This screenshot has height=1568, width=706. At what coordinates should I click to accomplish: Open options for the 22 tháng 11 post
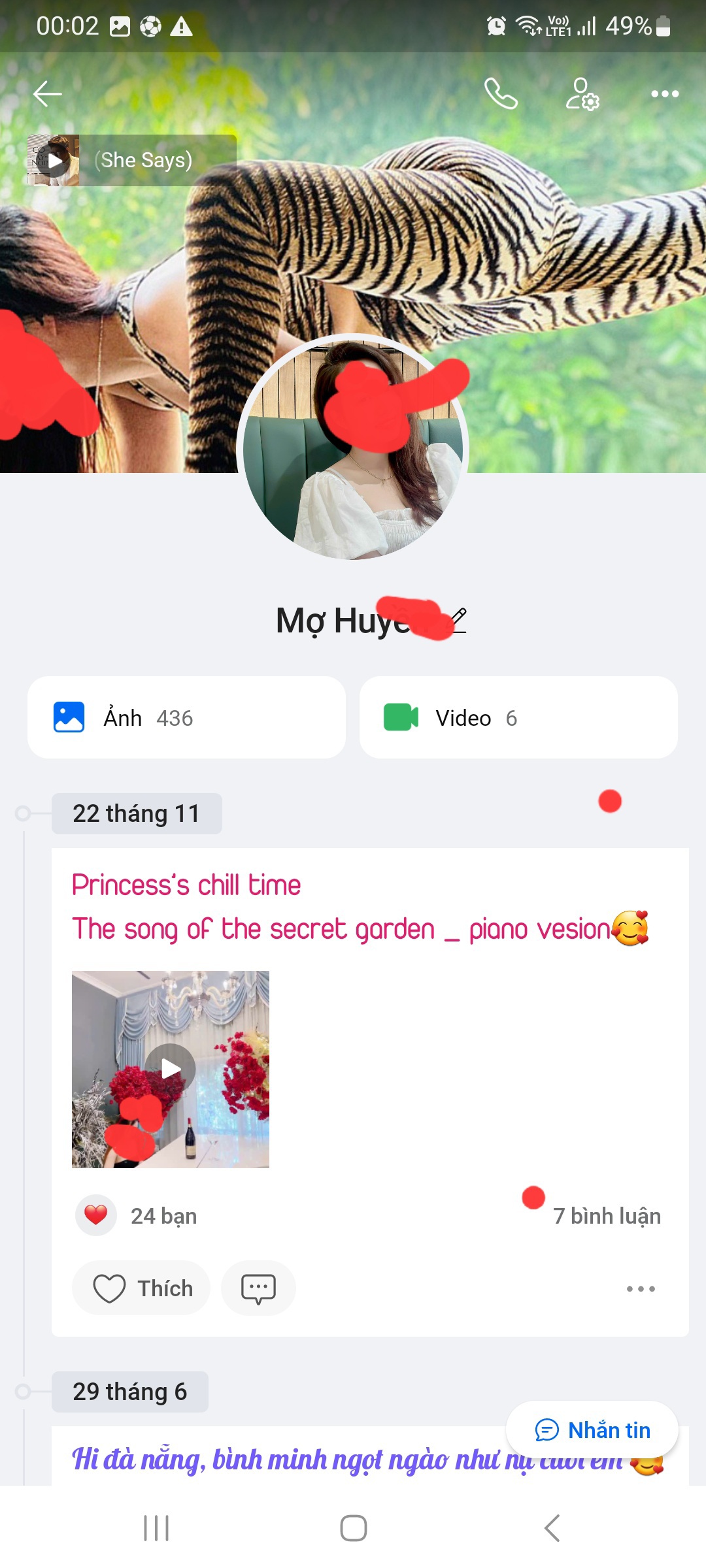point(641,1288)
